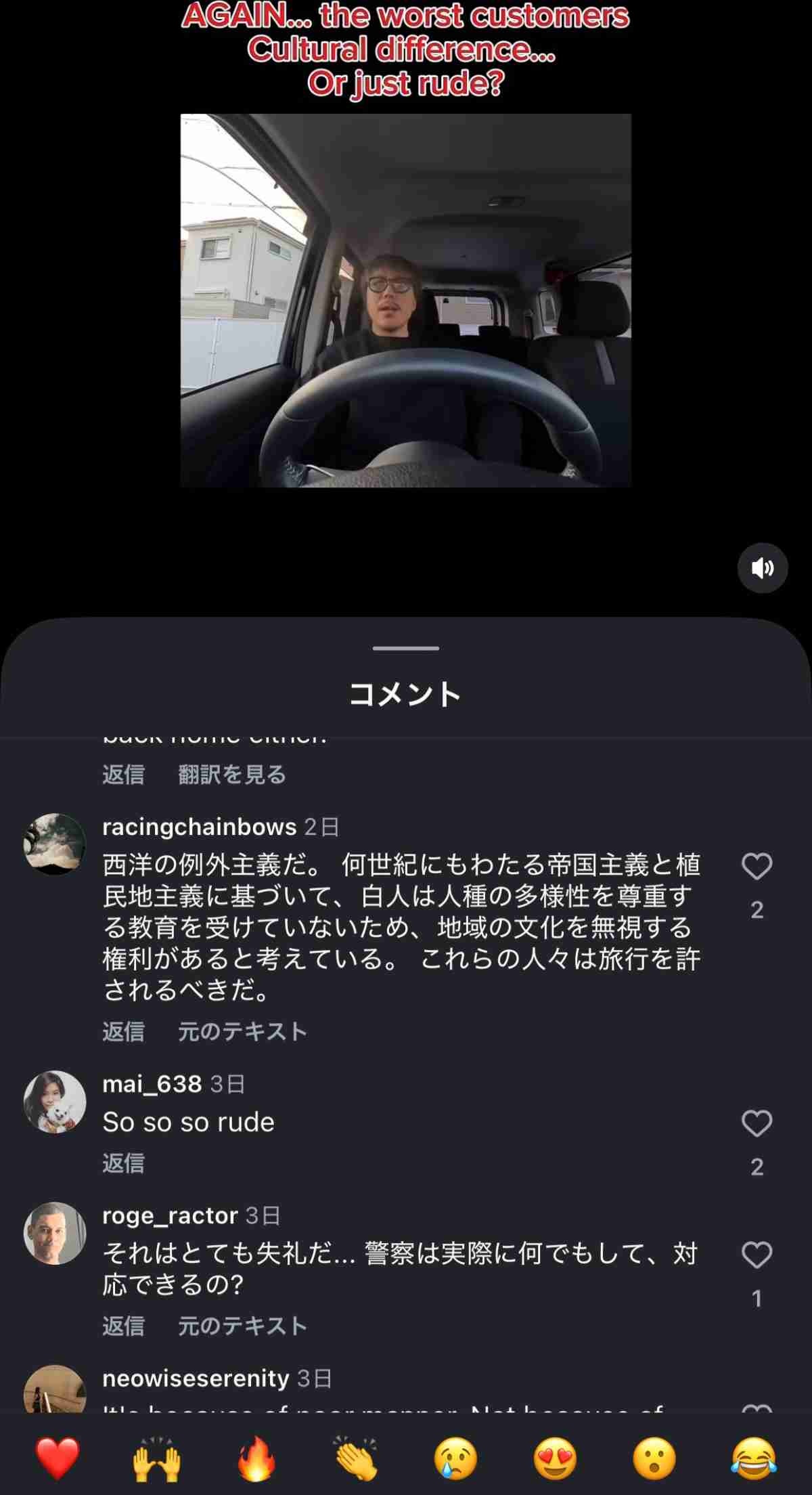Show original text of roge_ractor's comment
Screen dimensions: 812x1495
coord(242,1325)
